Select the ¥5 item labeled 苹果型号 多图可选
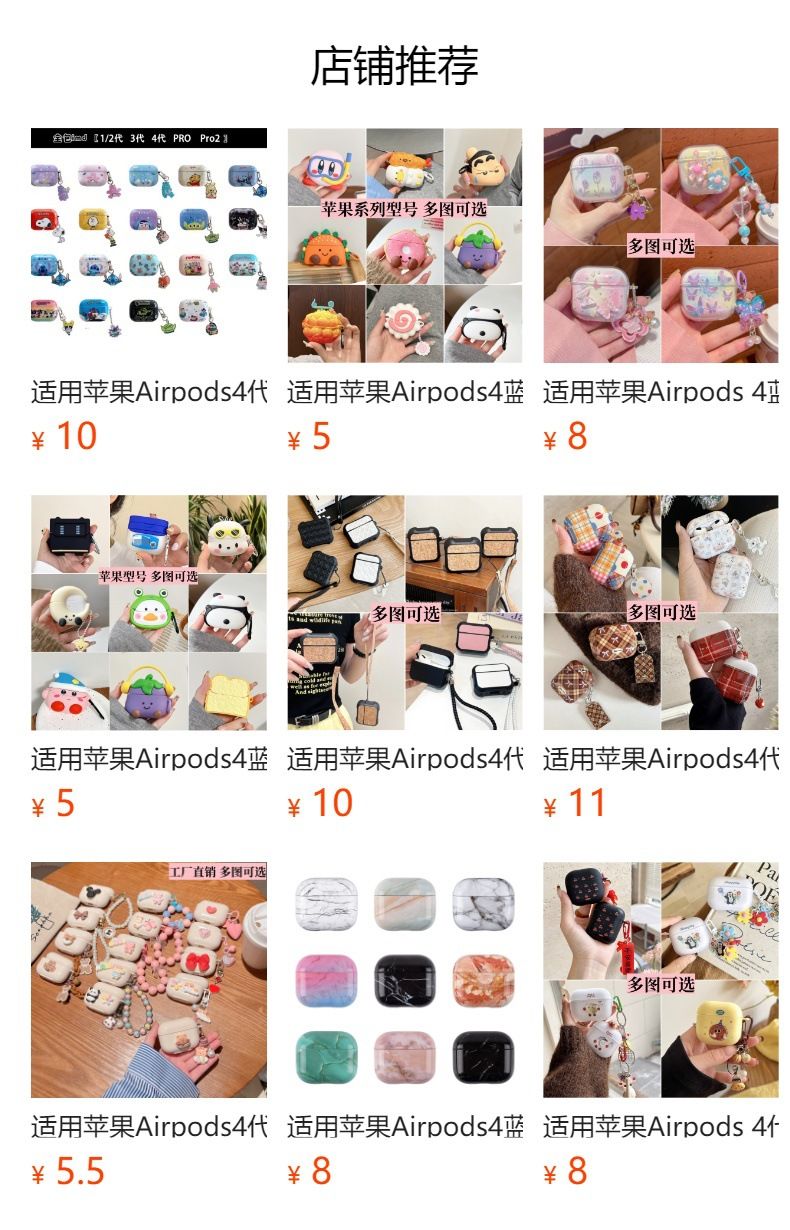This screenshot has height=1230, width=790. point(148,612)
